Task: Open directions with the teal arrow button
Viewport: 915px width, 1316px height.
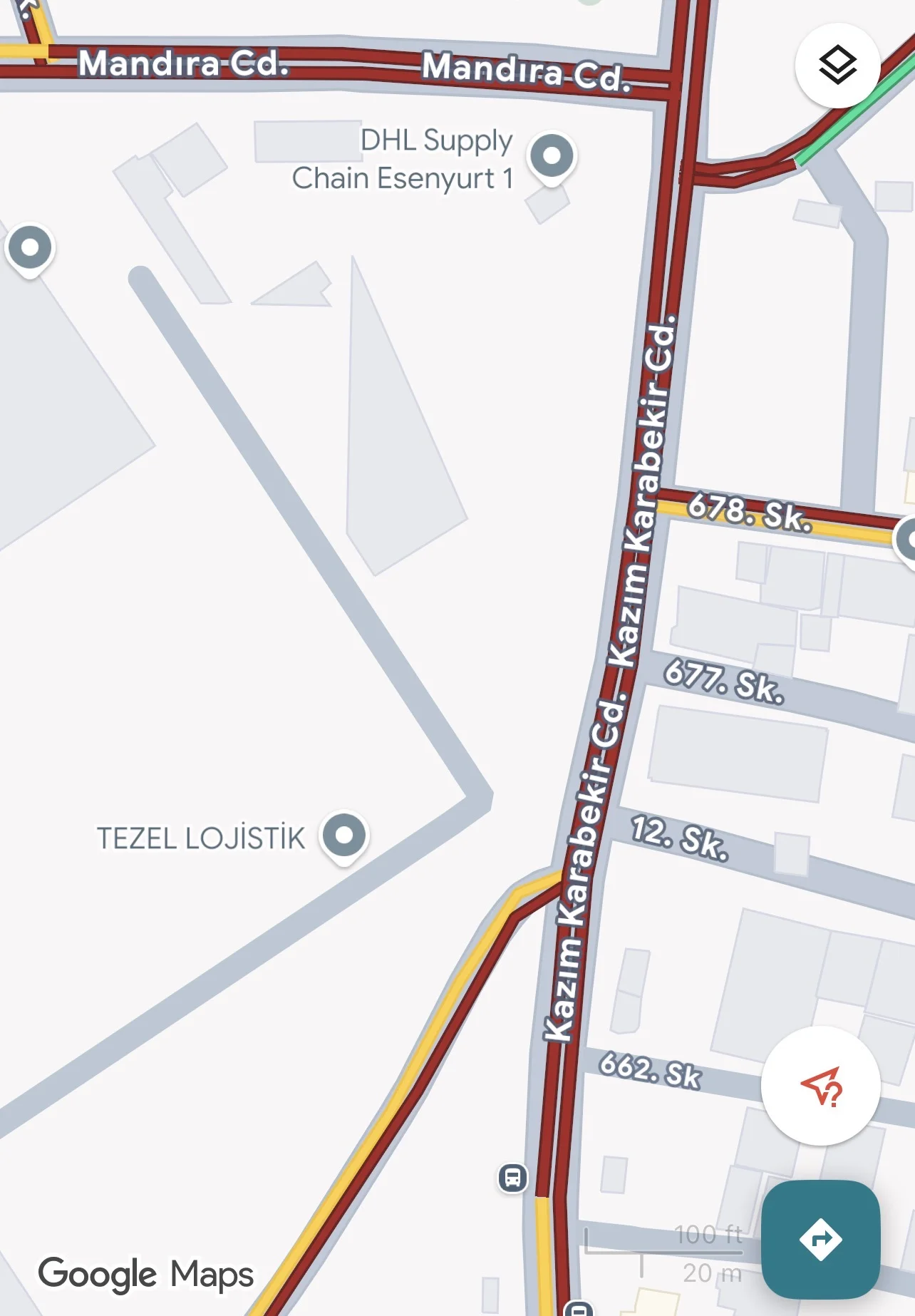Action: click(x=821, y=1239)
